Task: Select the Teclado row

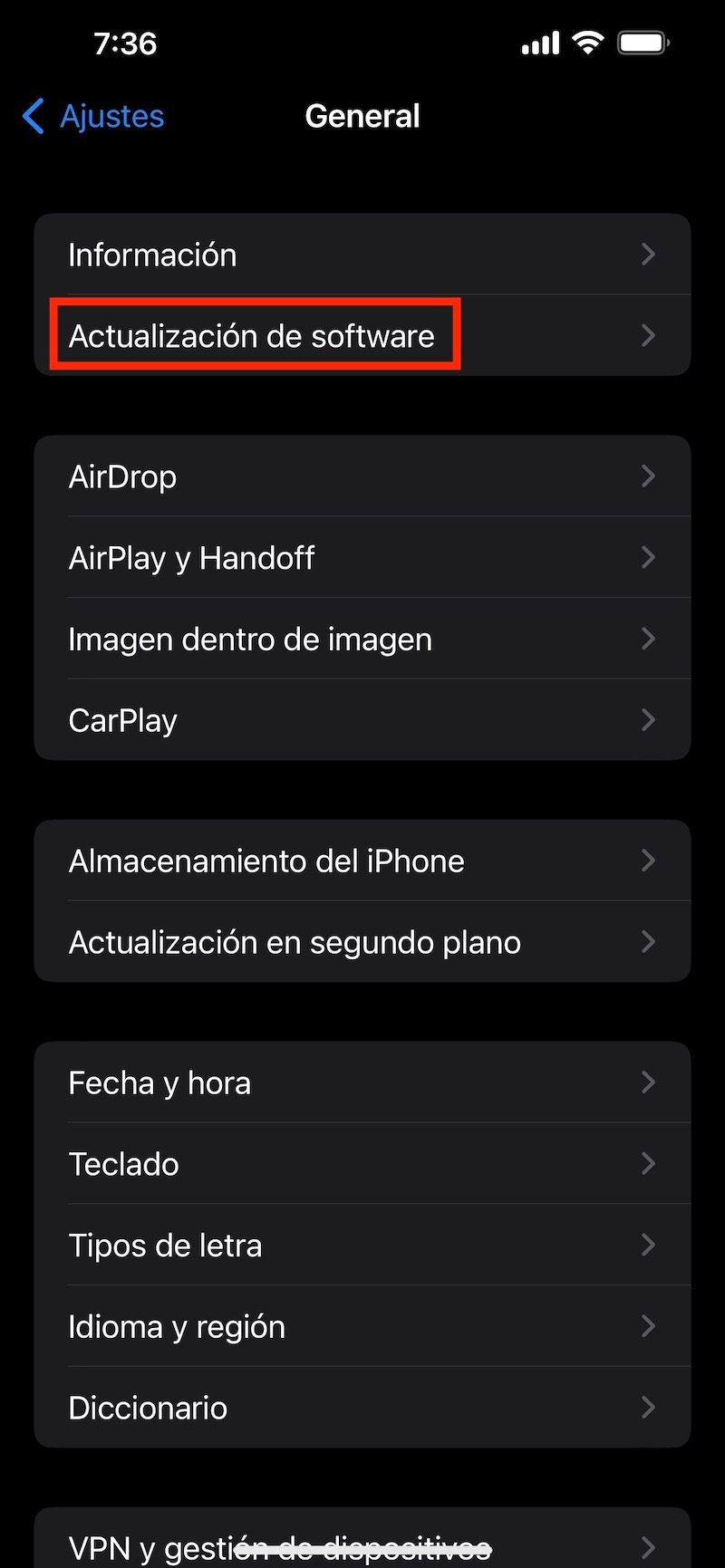Action: tap(362, 1164)
